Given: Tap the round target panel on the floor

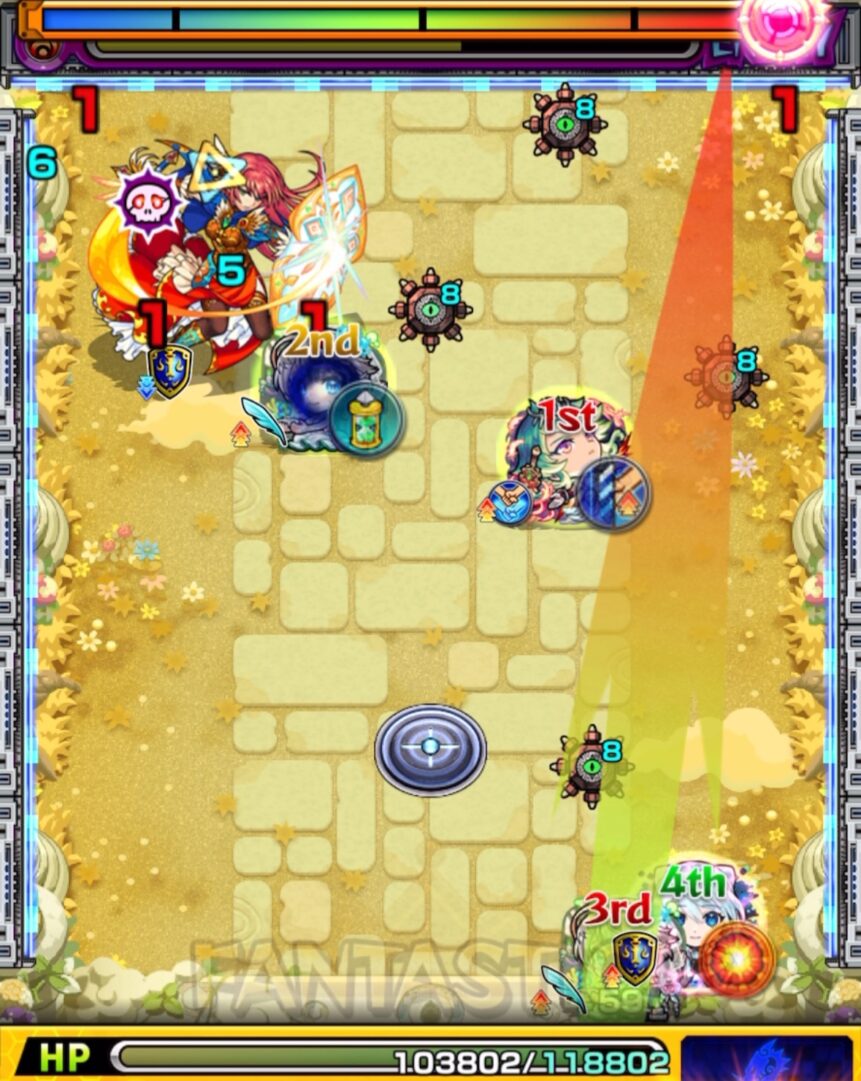Looking at the screenshot, I should [x=431, y=748].
